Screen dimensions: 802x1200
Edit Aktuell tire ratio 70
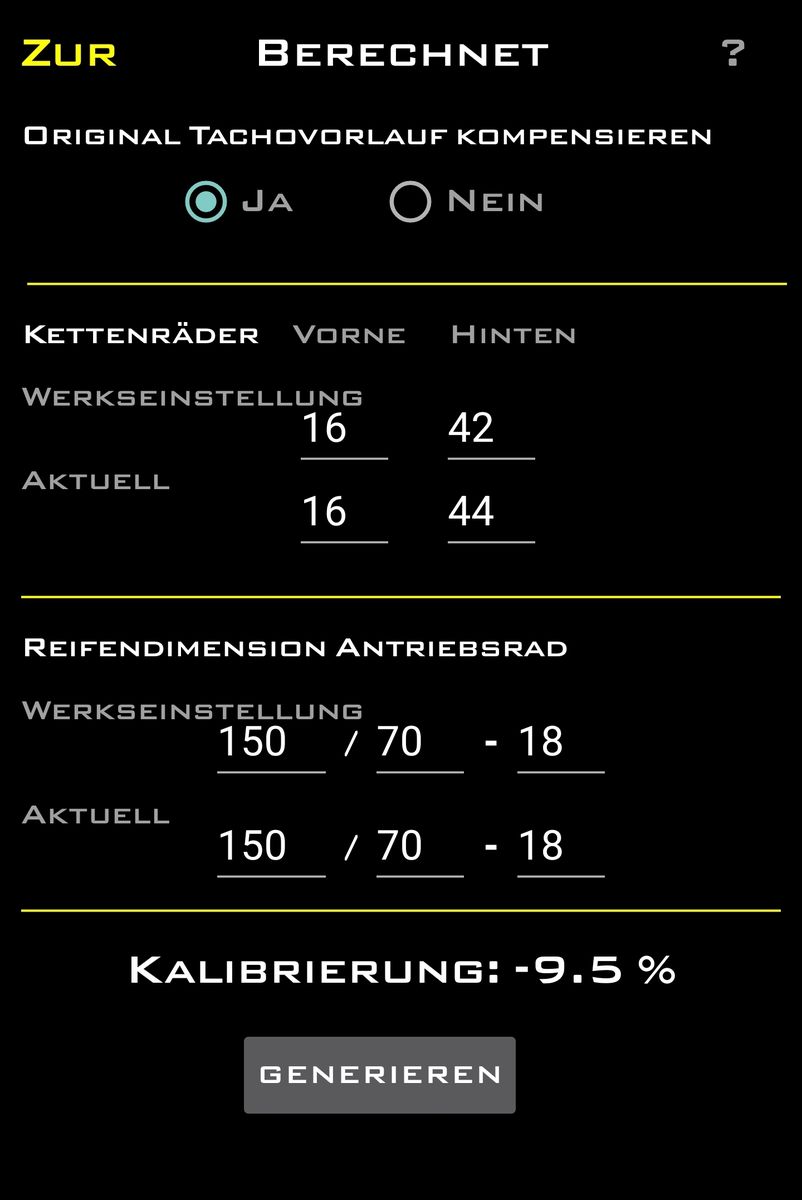pos(419,847)
